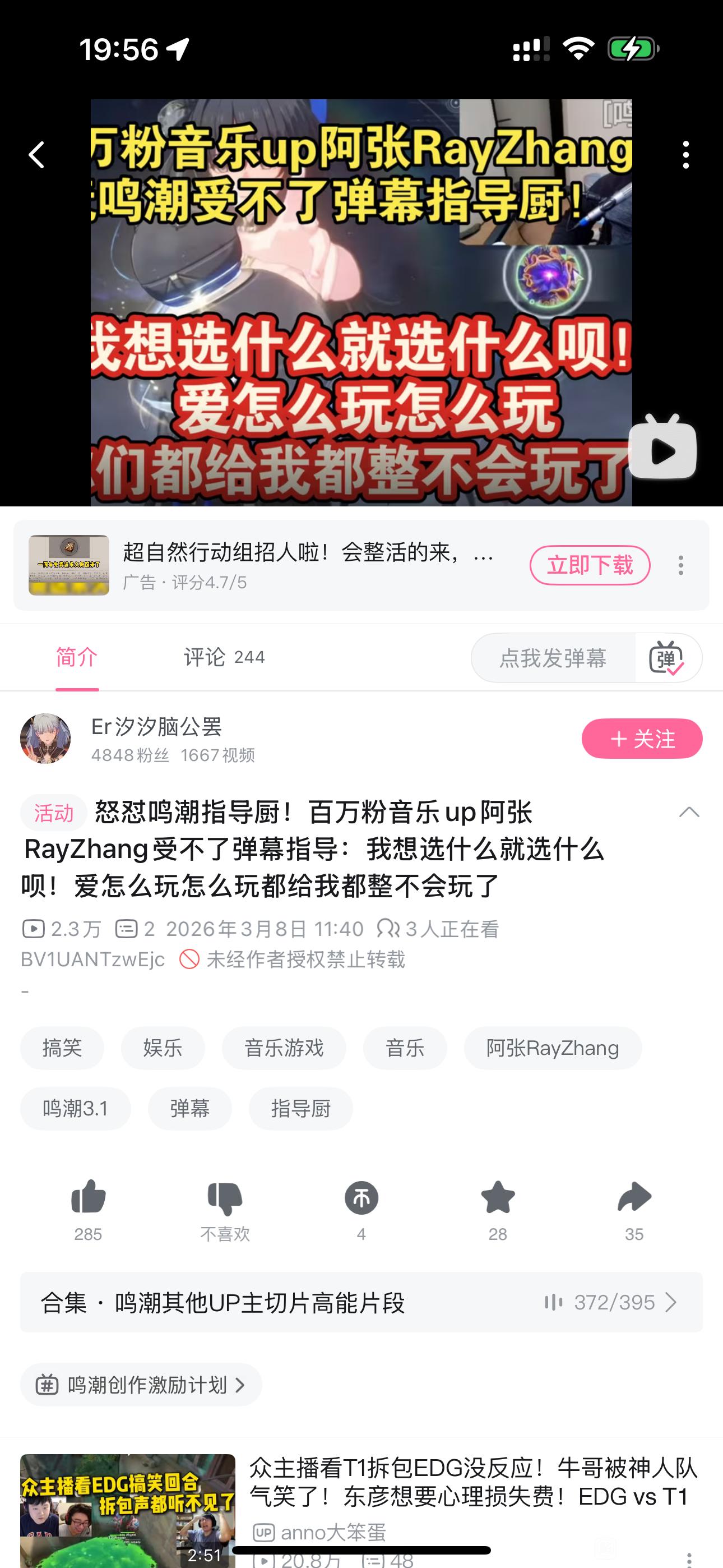Screen dimensions: 723x1568
Task: Play the video
Action: [662, 449]
